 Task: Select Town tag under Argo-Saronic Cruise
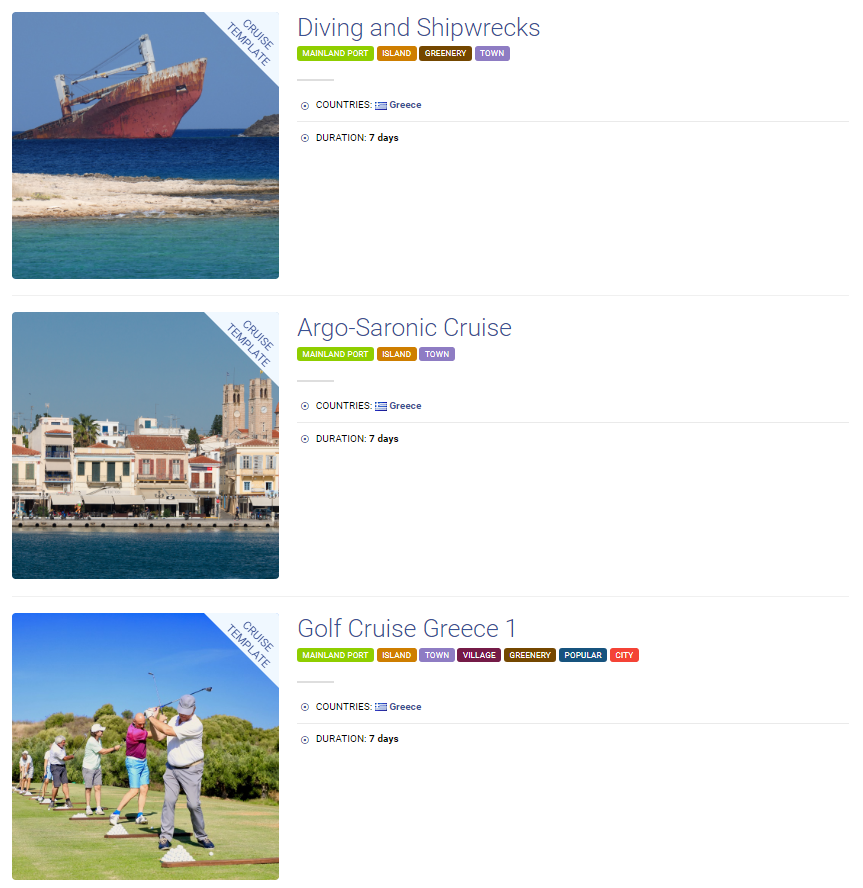tap(437, 355)
